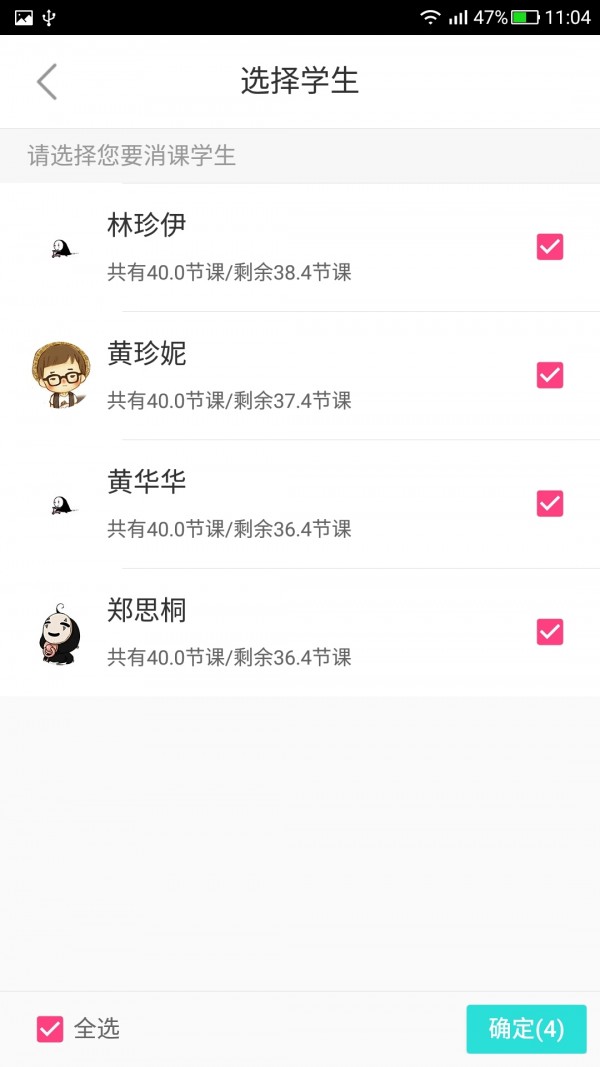Deselect student 黄珍妮
Screen dimensions: 600x1067
pyautogui.click(x=550, y=375)
